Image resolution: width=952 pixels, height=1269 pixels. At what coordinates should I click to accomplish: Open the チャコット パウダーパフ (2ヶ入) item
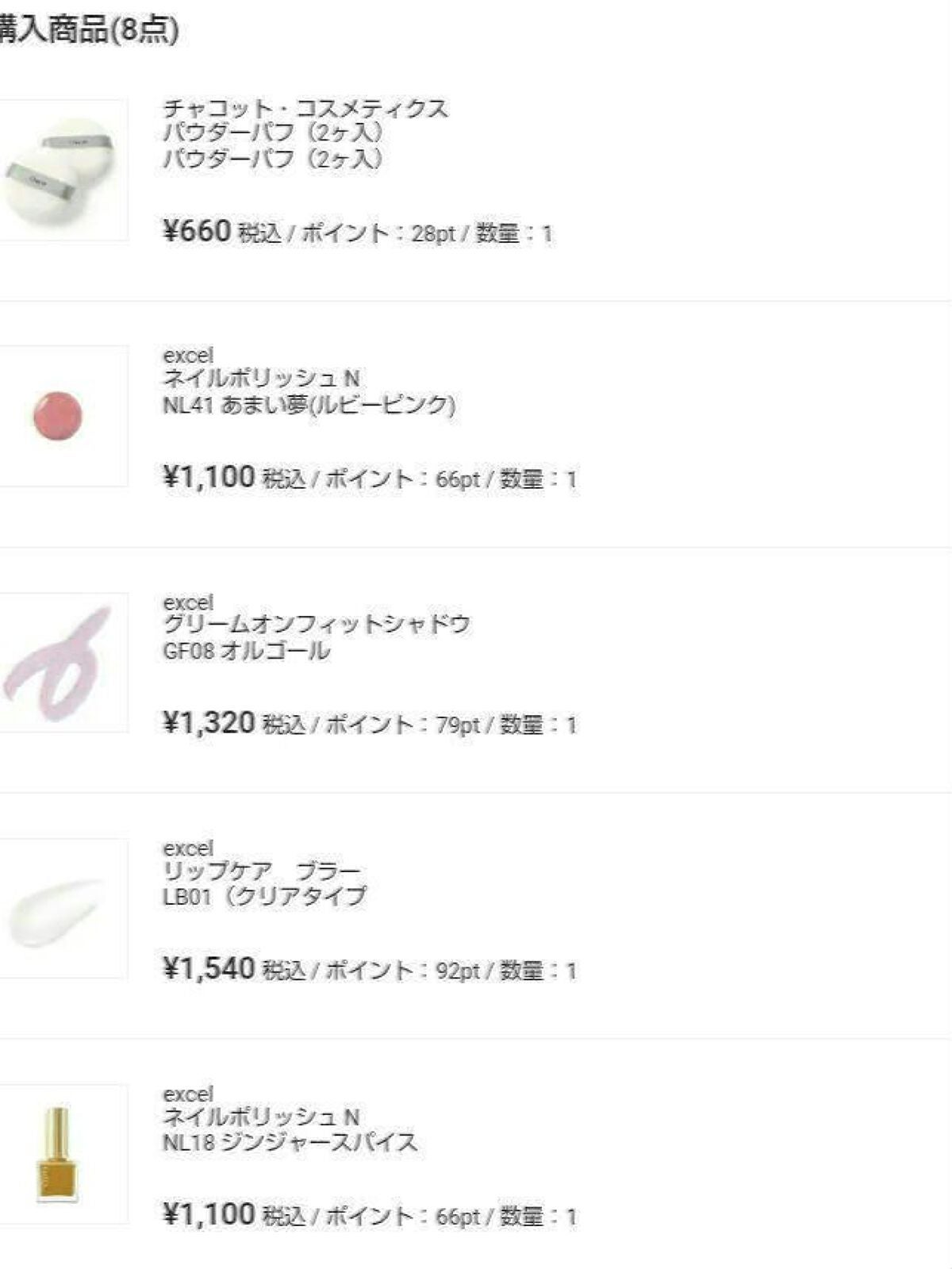coord(273,133)
